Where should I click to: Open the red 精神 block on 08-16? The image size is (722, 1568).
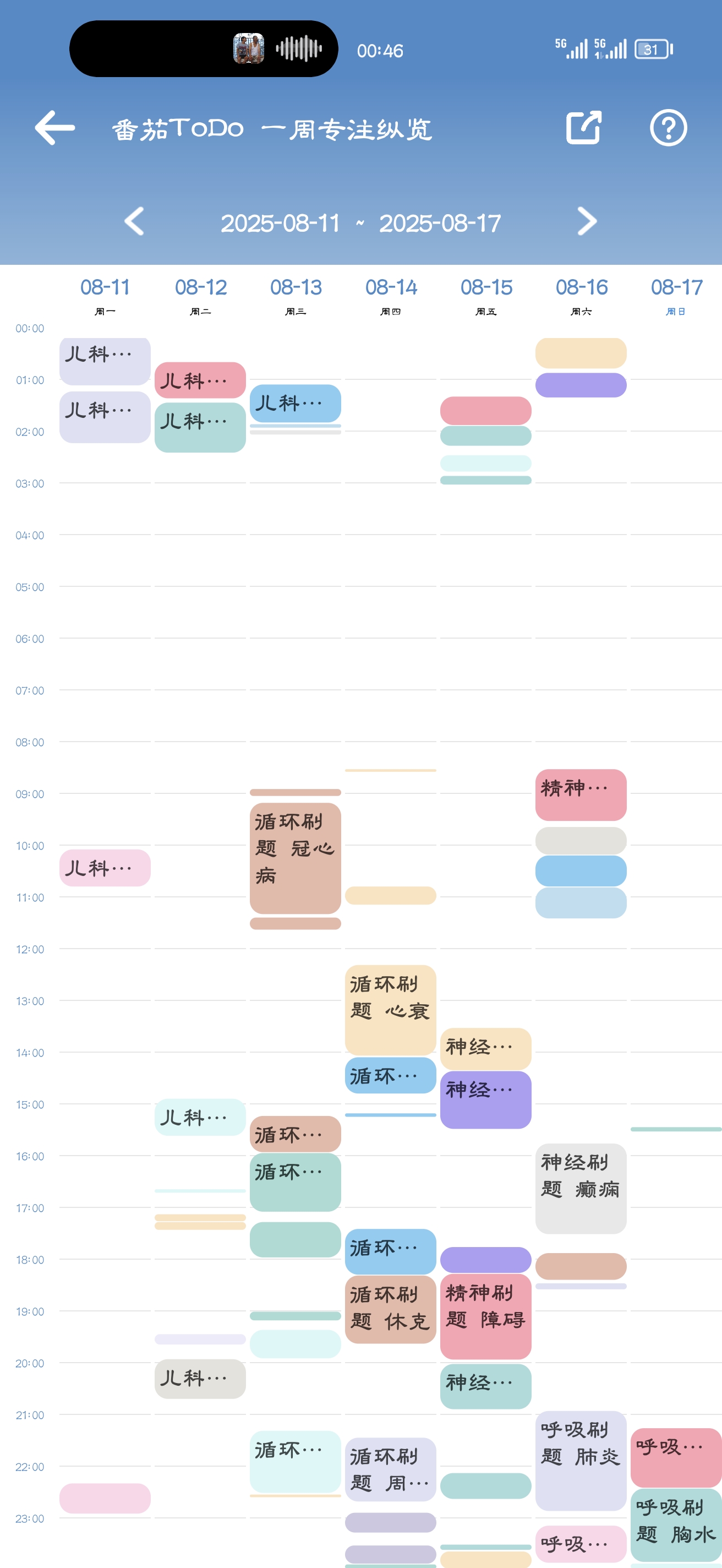point(580,794)
